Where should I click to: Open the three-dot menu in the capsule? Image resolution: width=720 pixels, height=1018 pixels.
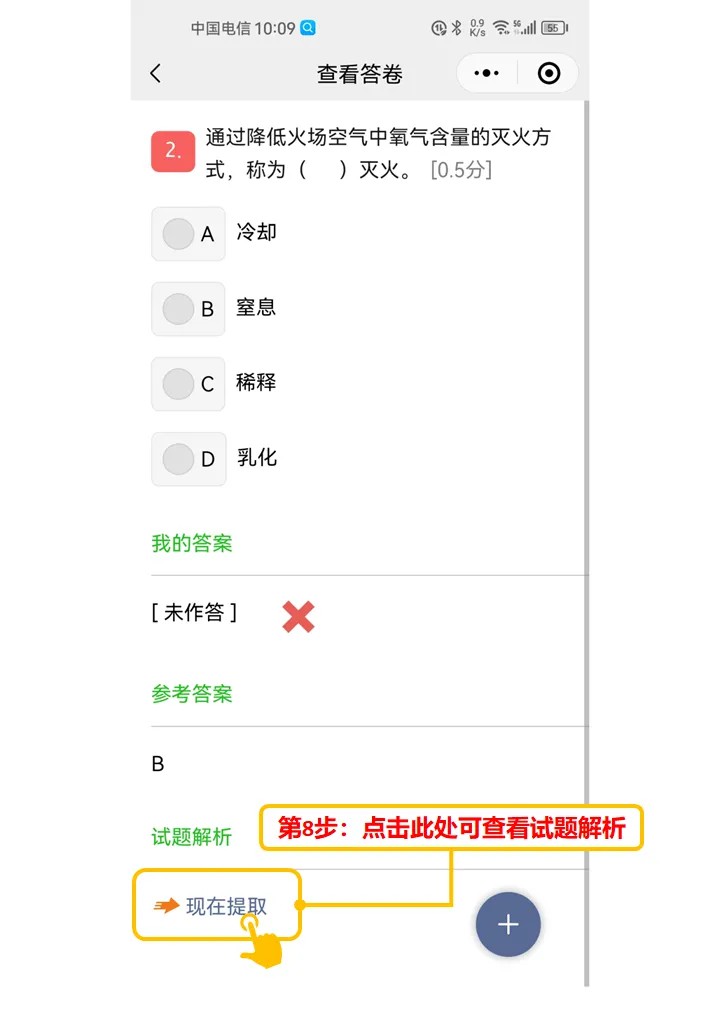485,73
